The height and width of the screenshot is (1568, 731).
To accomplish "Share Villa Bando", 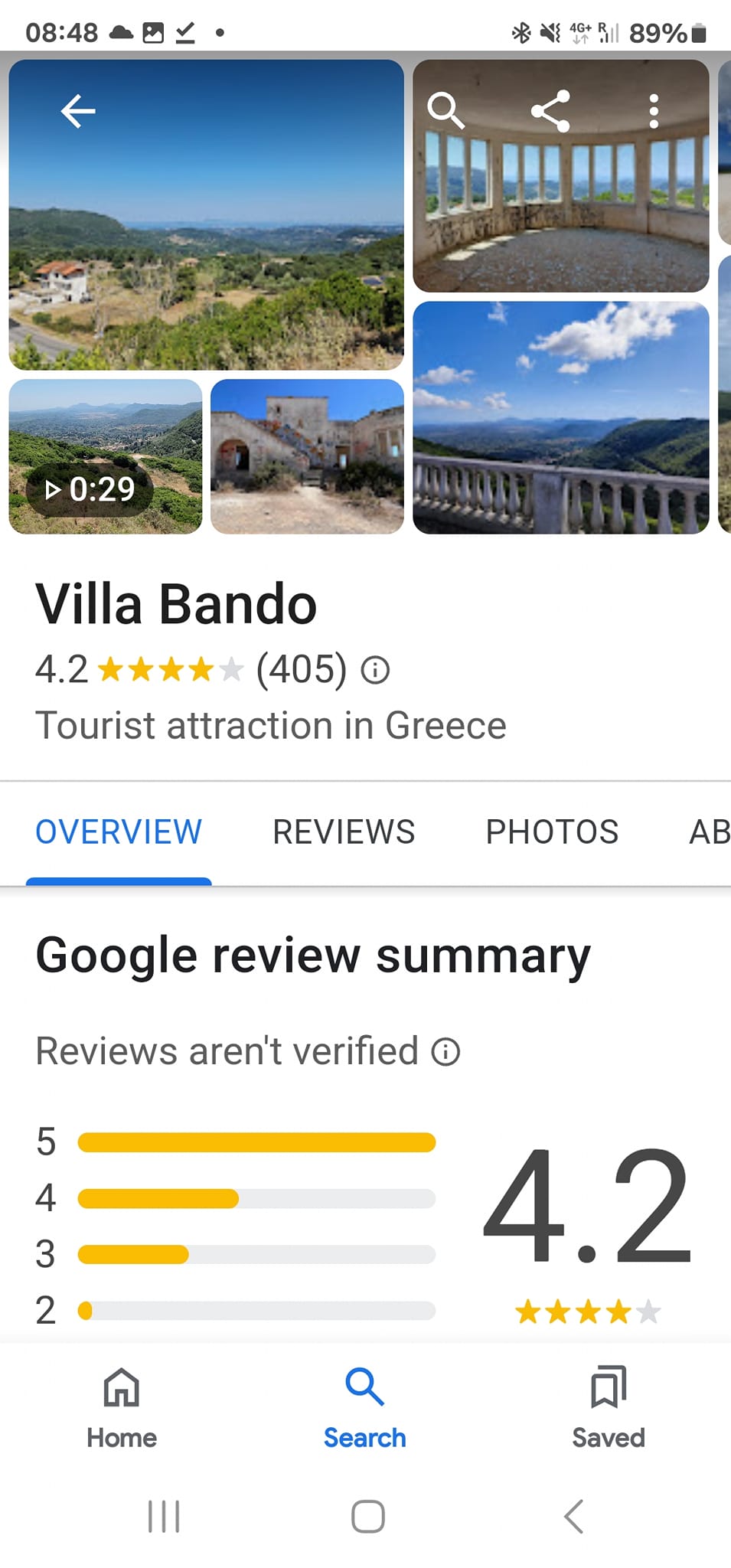I will 550,111.
